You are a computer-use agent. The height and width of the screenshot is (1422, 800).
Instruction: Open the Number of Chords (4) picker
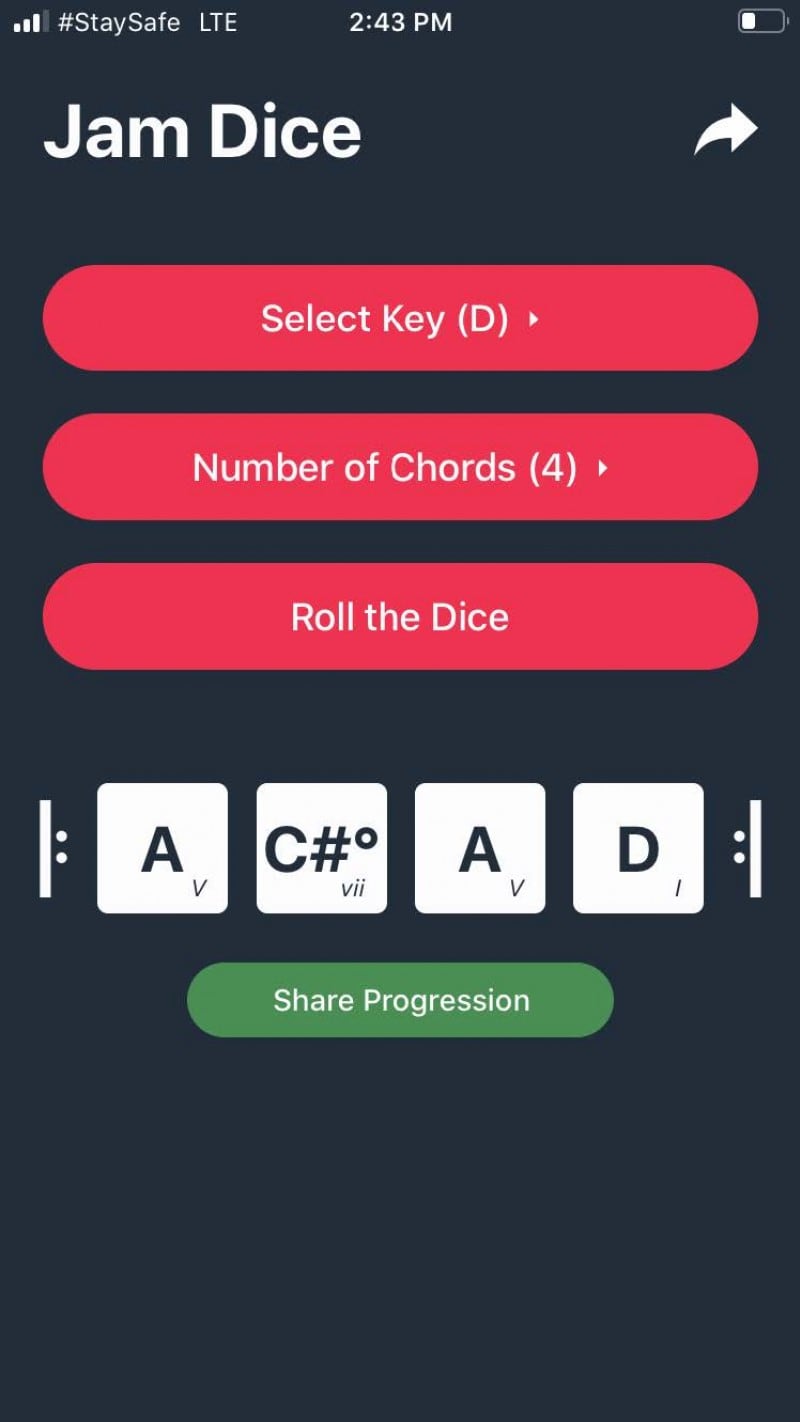point(400,467)
